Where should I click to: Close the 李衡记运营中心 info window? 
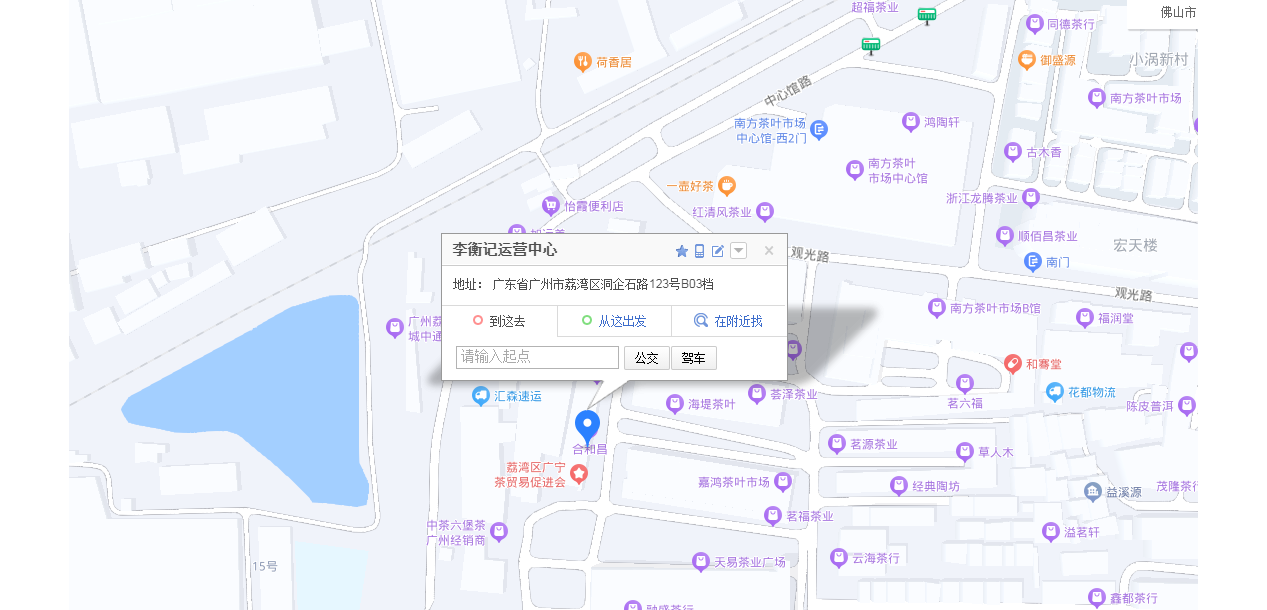point(769,251)
